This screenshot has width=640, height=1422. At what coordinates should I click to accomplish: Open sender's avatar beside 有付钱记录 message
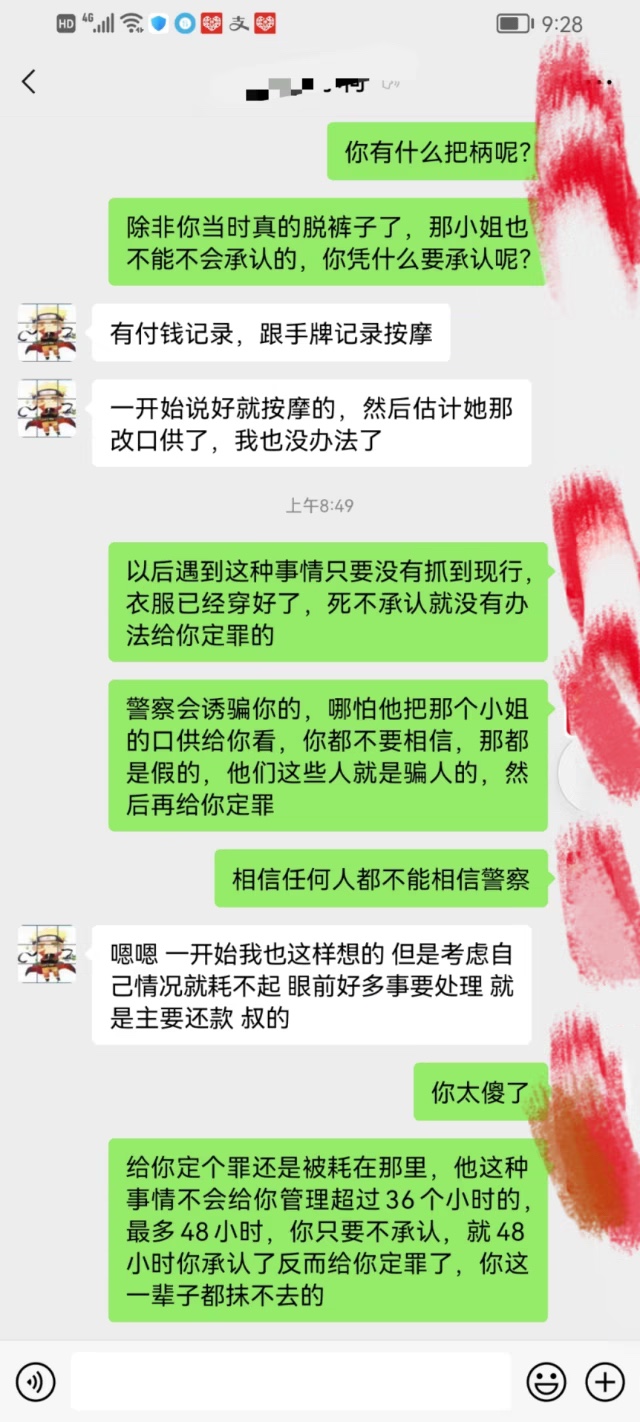tap(47, 333)
